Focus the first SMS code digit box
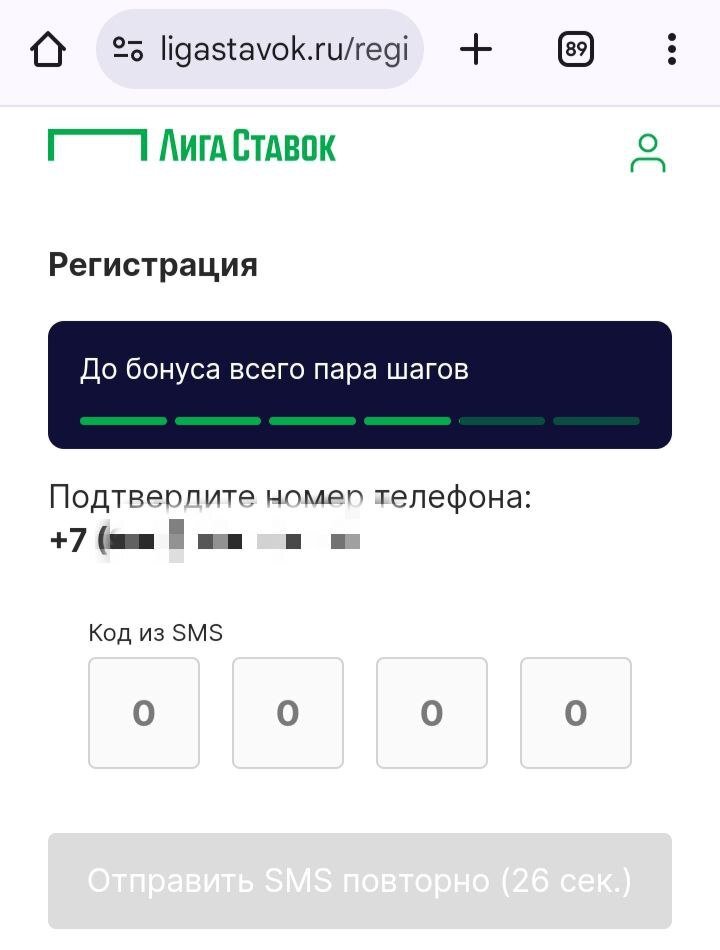This screenshot has width=720, height=950. pos(144,713)
